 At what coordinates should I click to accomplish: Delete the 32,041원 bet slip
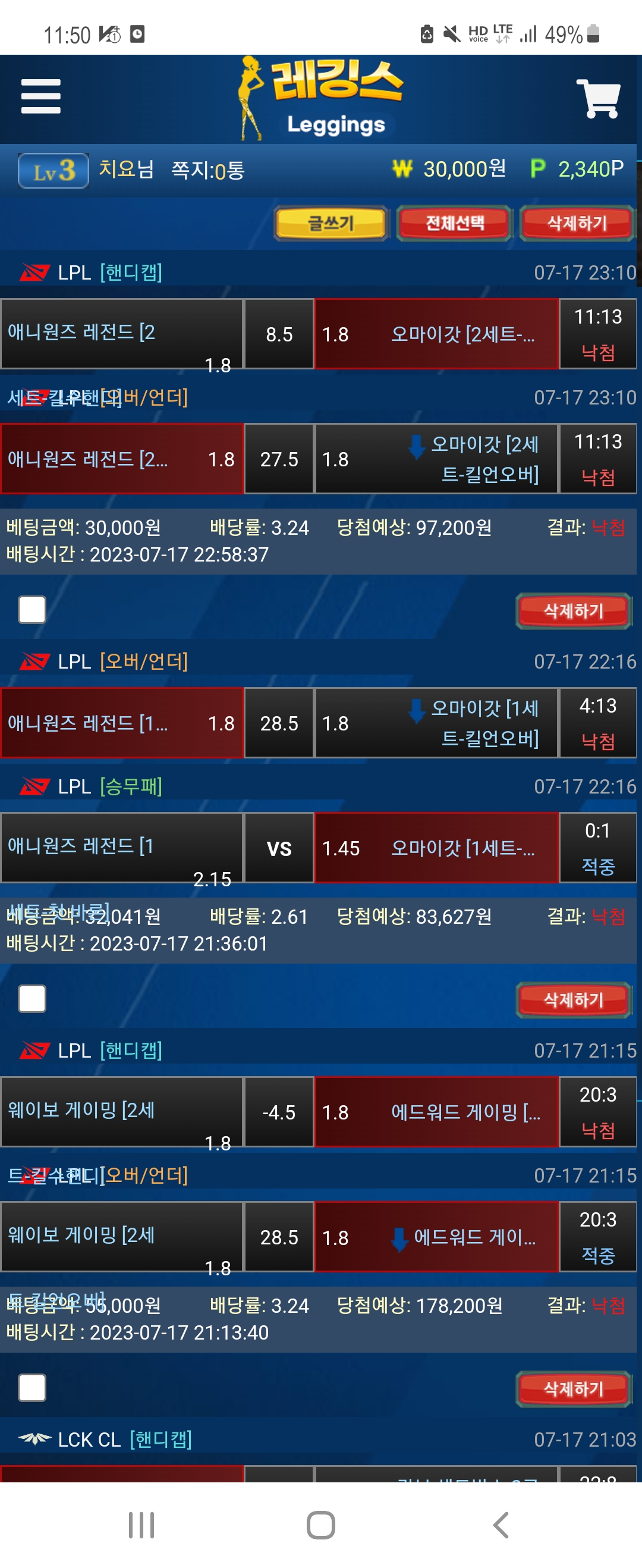(573, 999)
